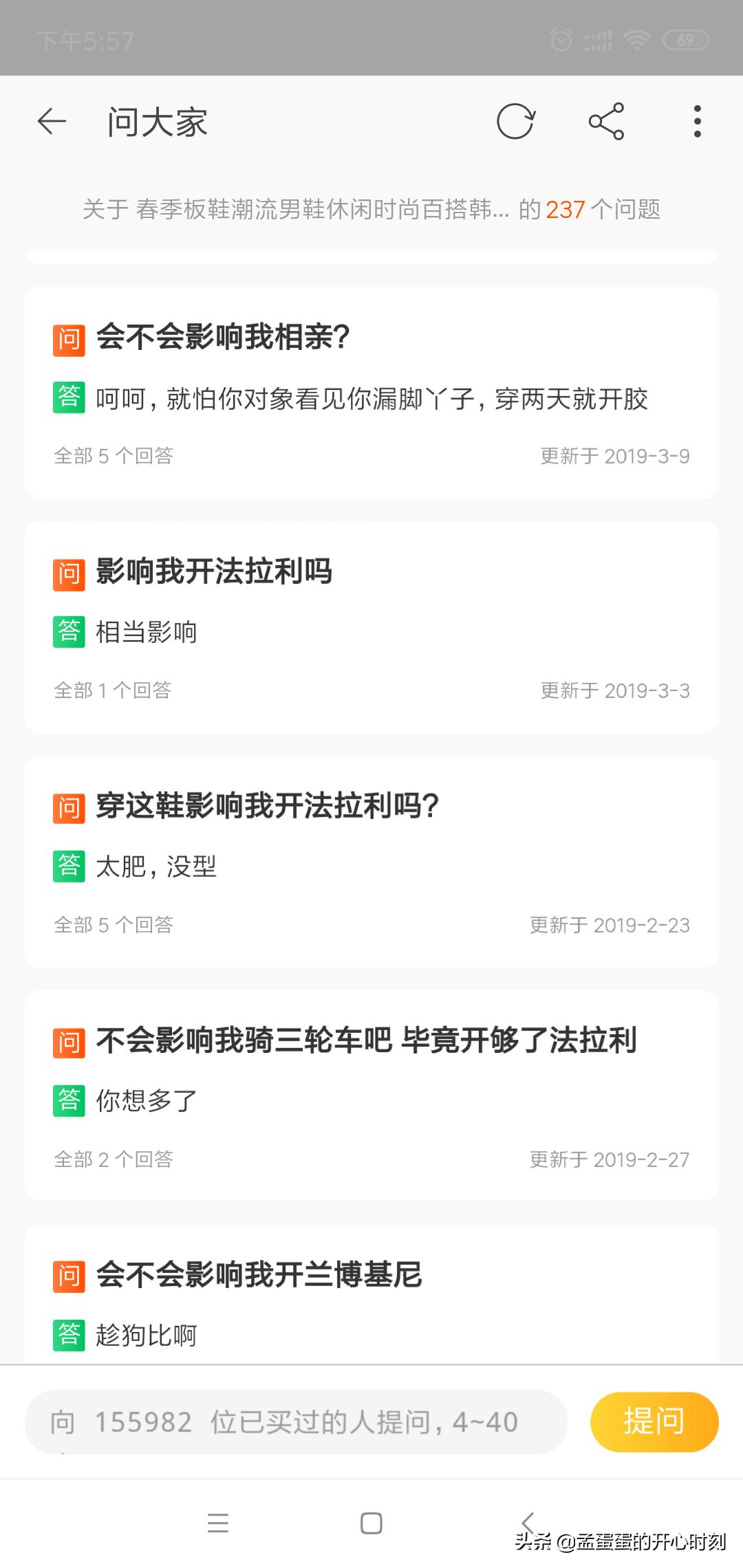Tap the back arrow to exit 问大家
The width and height of the screenshot is (743, 1568).
click(52, 121)
